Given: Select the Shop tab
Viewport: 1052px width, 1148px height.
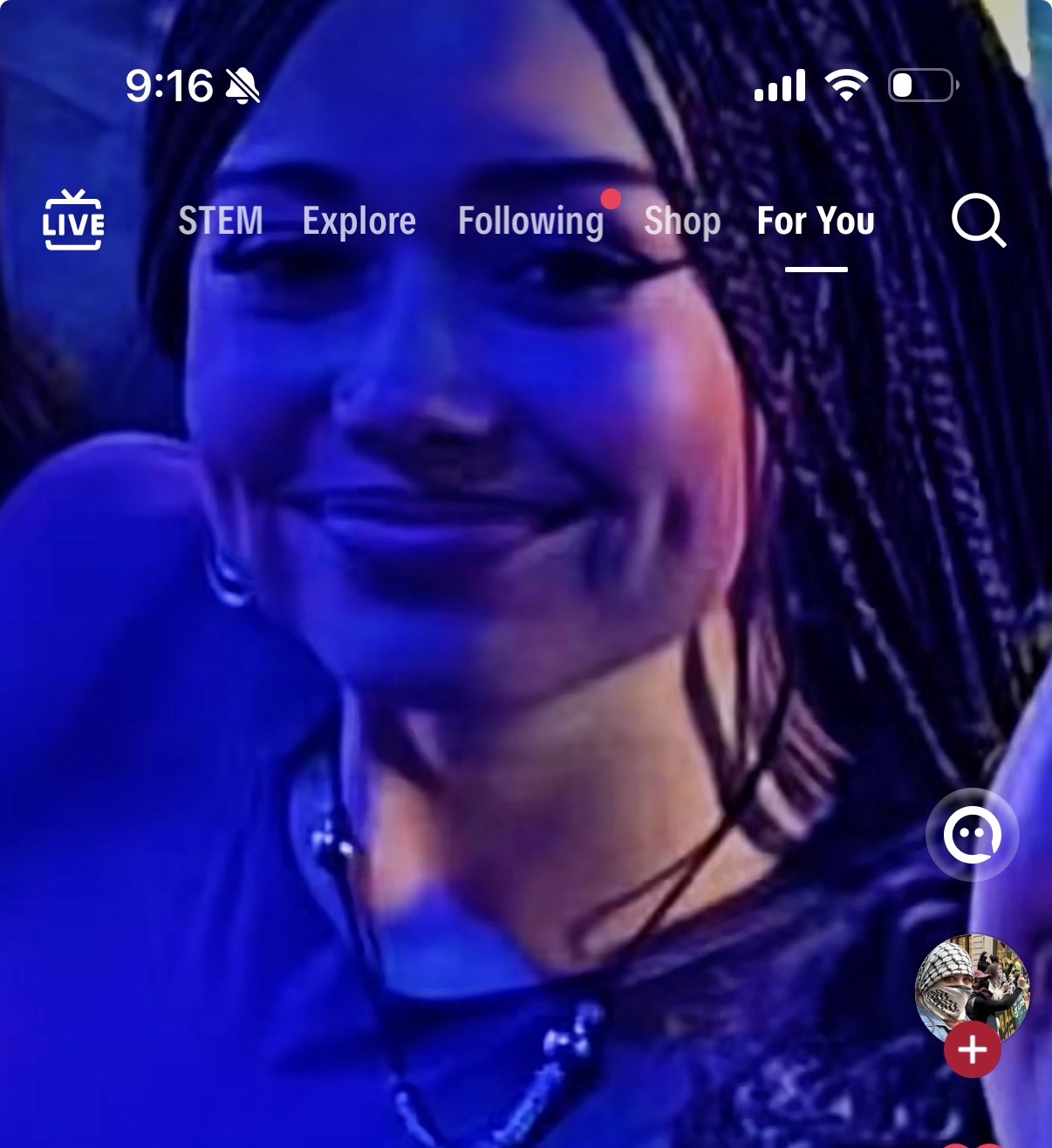Looking at the screenshot, I should tap(682, 222).
